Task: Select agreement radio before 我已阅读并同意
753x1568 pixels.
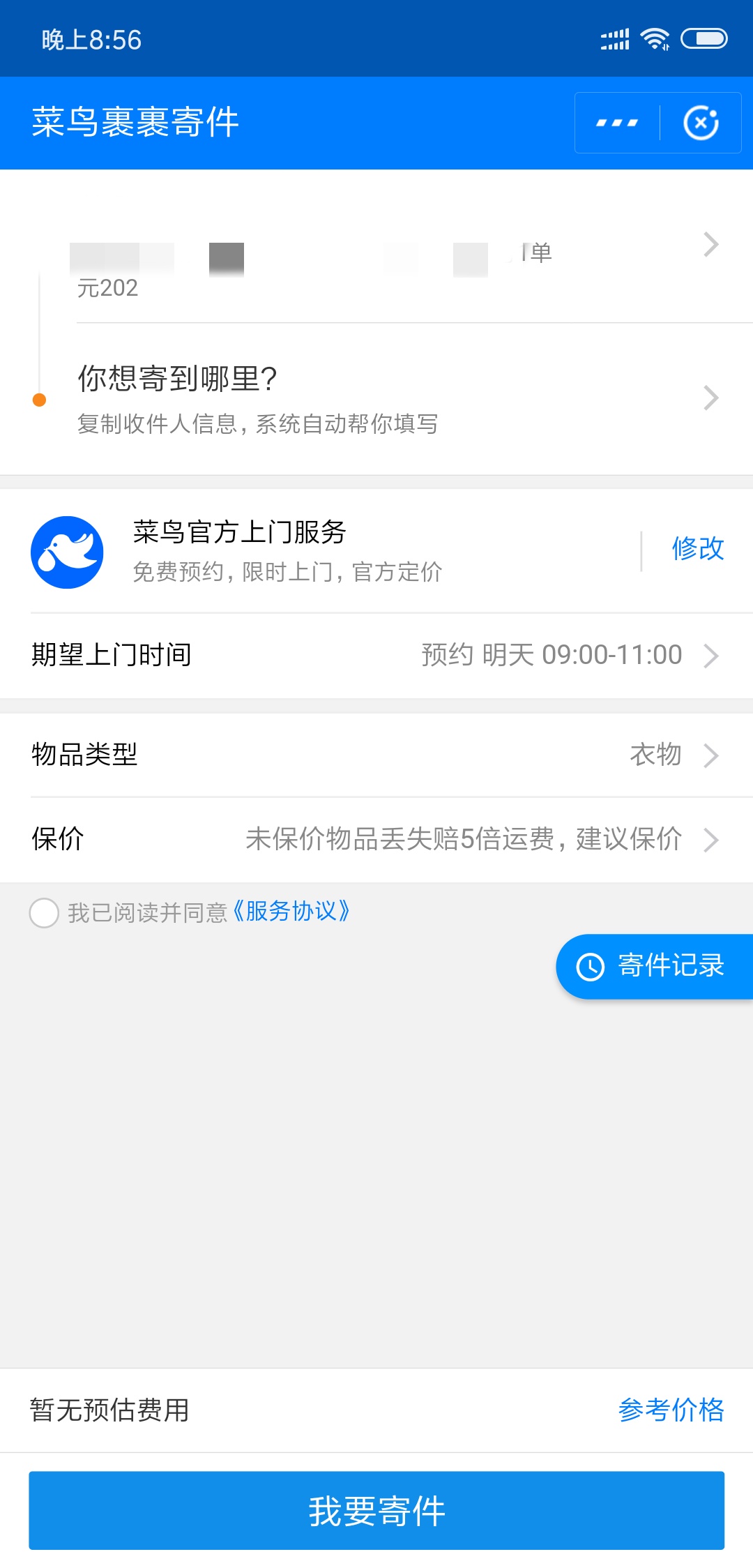Action: (45, 912)
